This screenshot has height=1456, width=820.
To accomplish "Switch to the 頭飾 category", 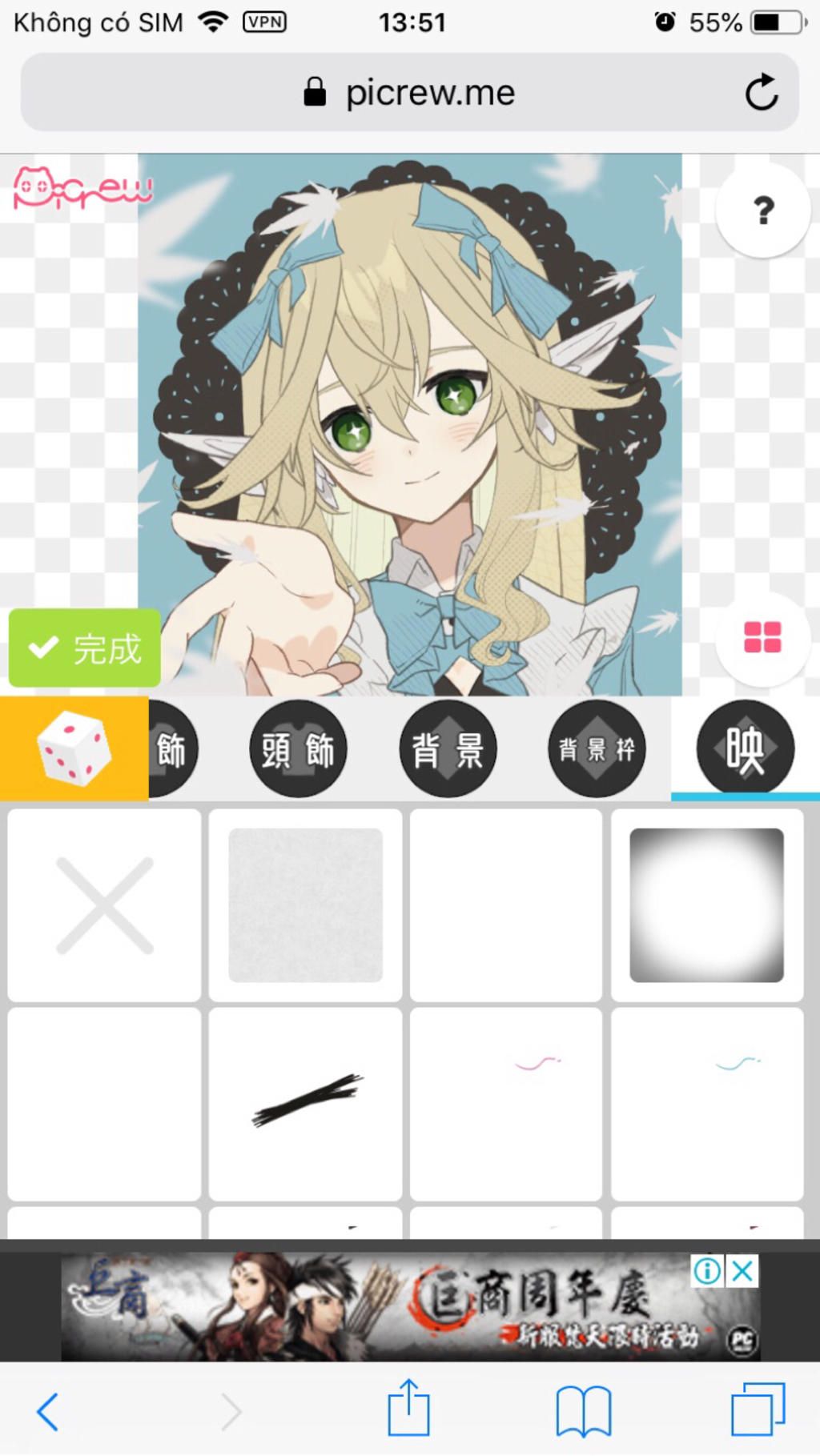I will [x=298, y=749].
